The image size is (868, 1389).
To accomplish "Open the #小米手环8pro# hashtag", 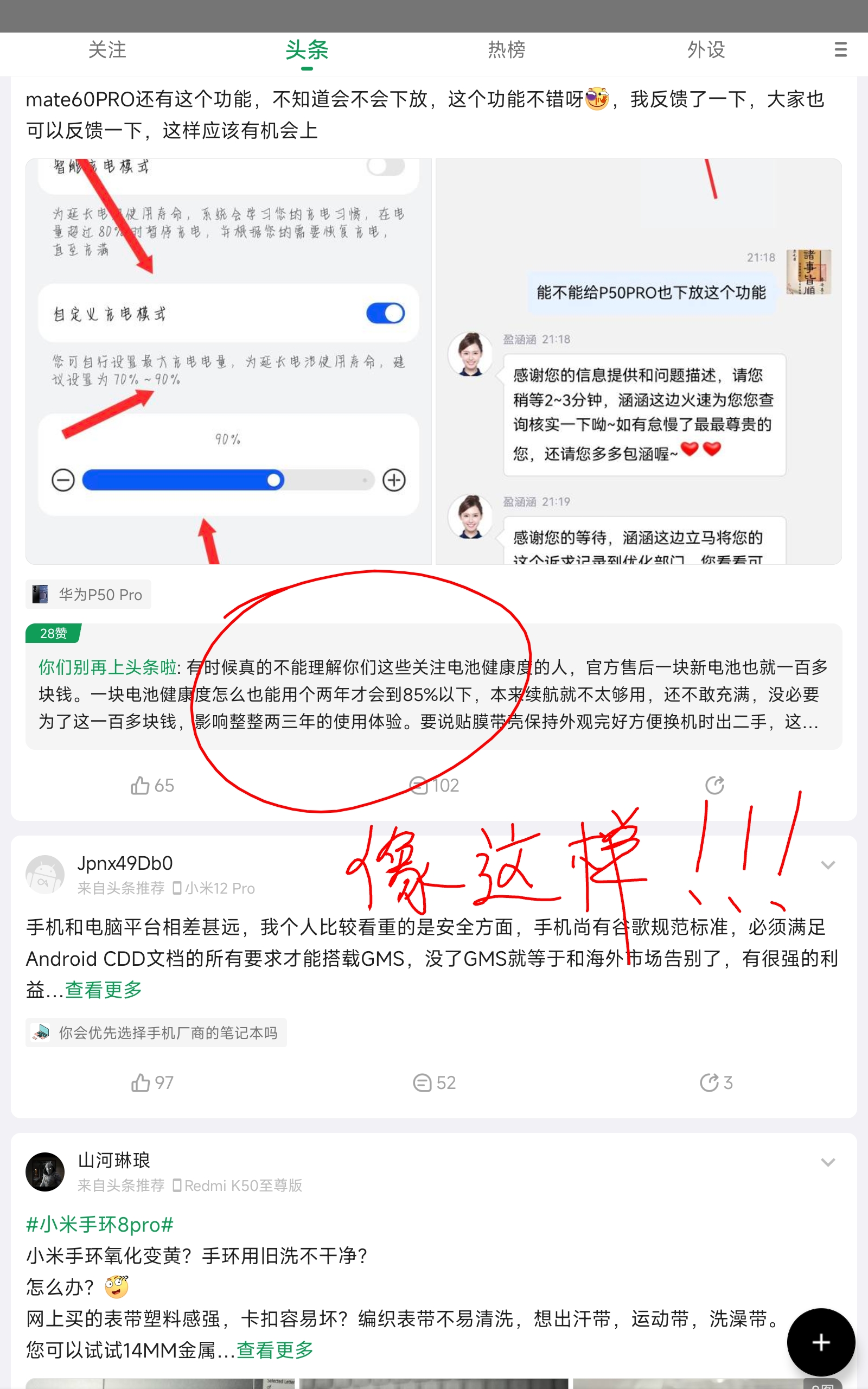I will pyautogui.click(x=99, y=1224).
